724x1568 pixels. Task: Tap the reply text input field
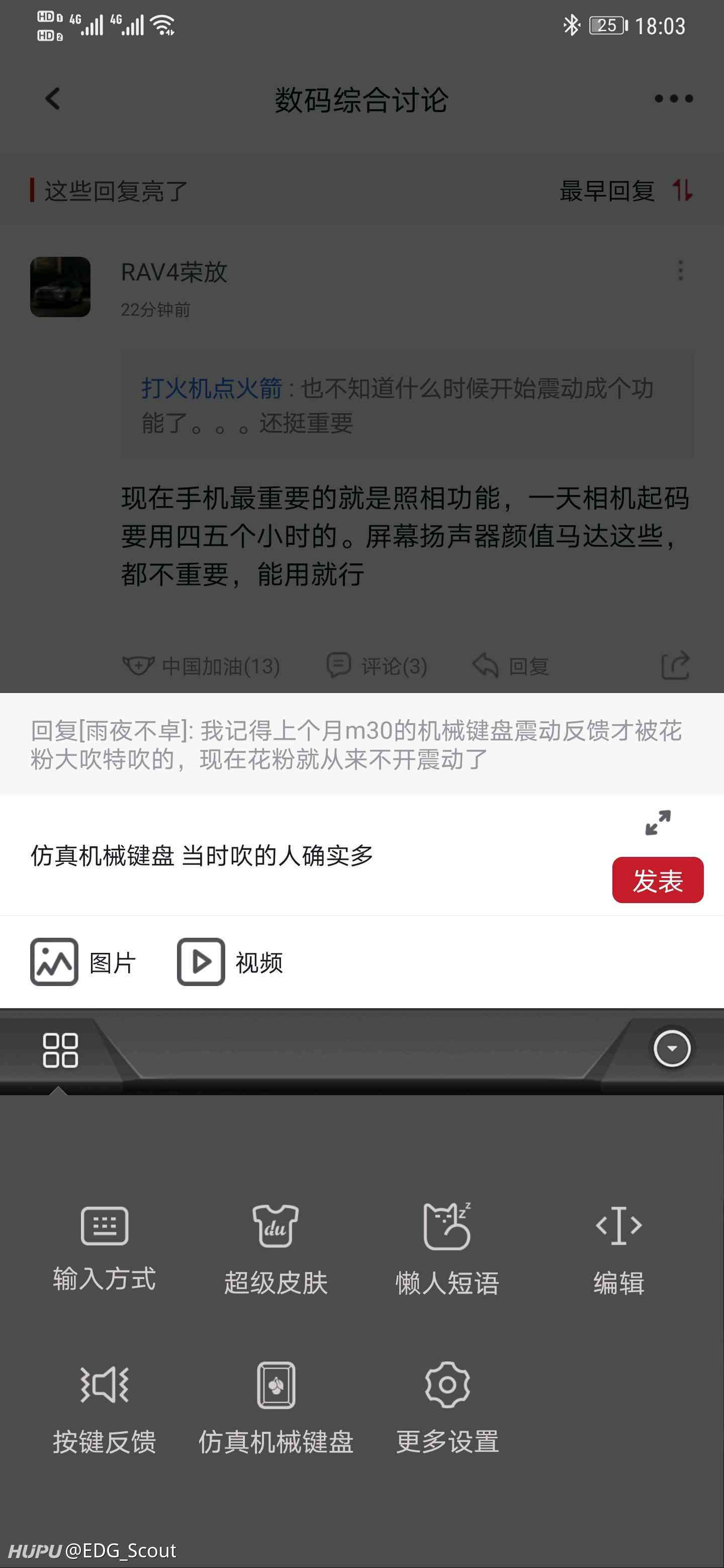tap(305, 855)
